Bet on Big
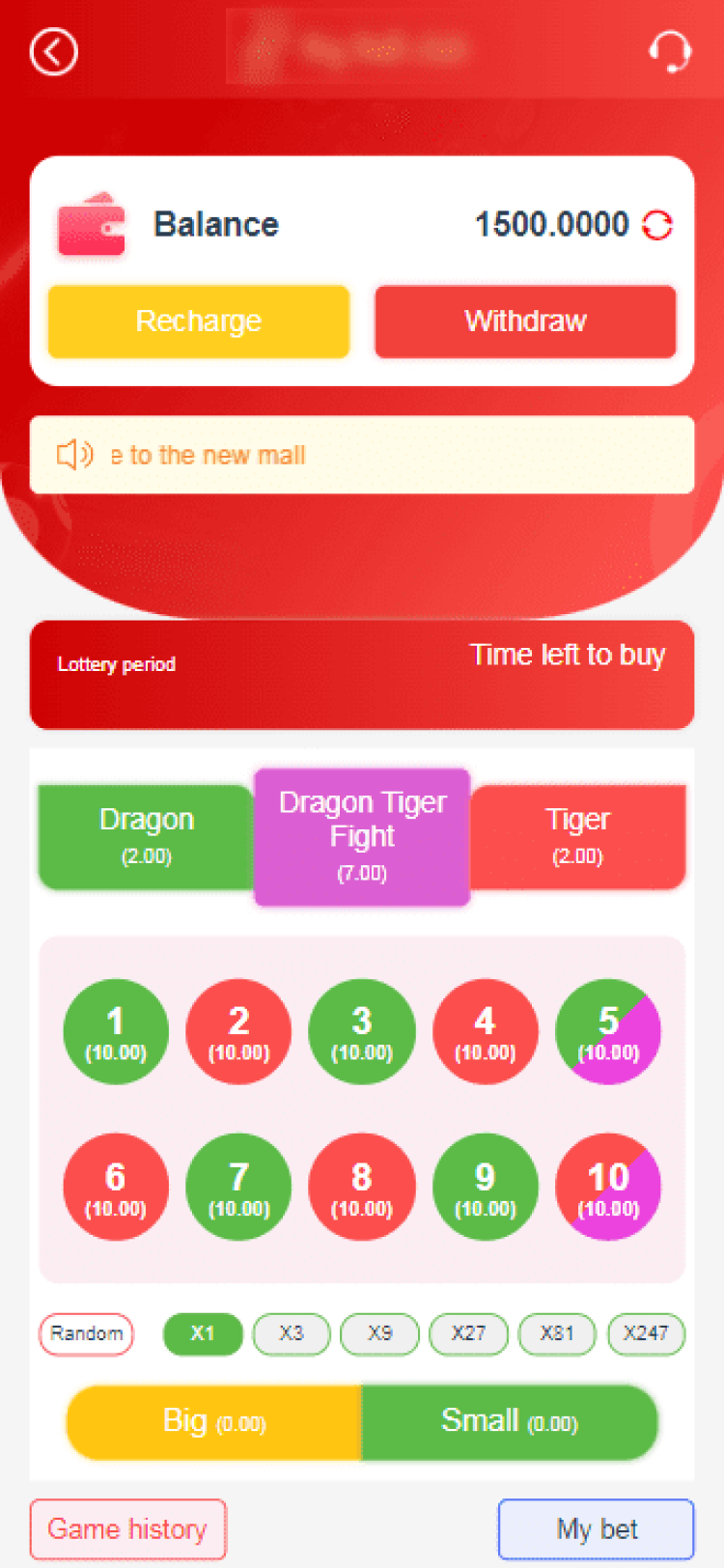 point(214,1422)
